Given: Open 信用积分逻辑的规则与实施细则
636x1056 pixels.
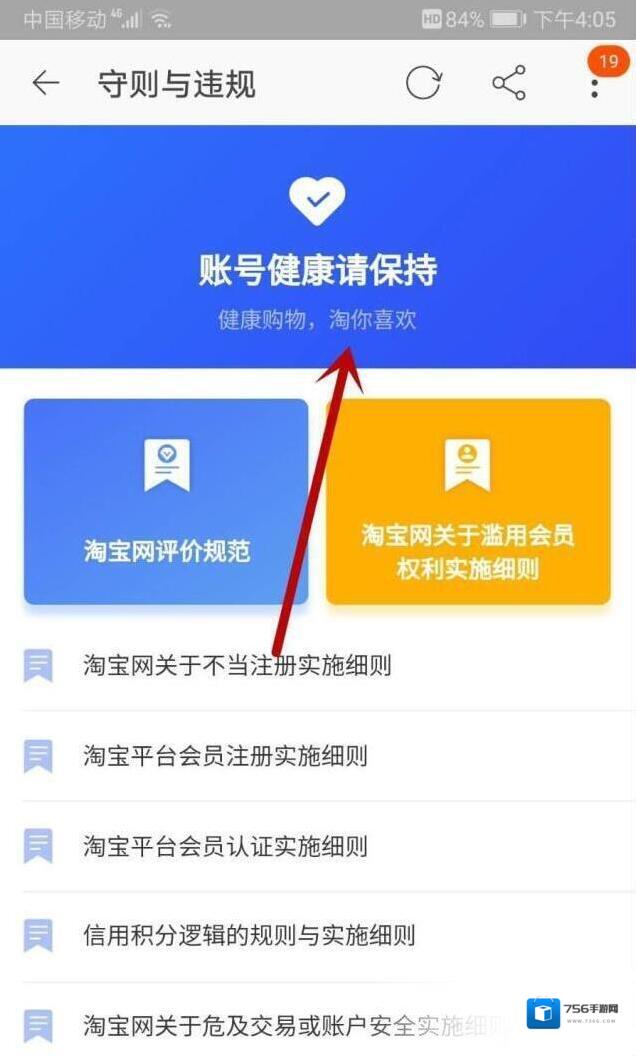Looking at the screenshot, I should [x=248, y=936].
